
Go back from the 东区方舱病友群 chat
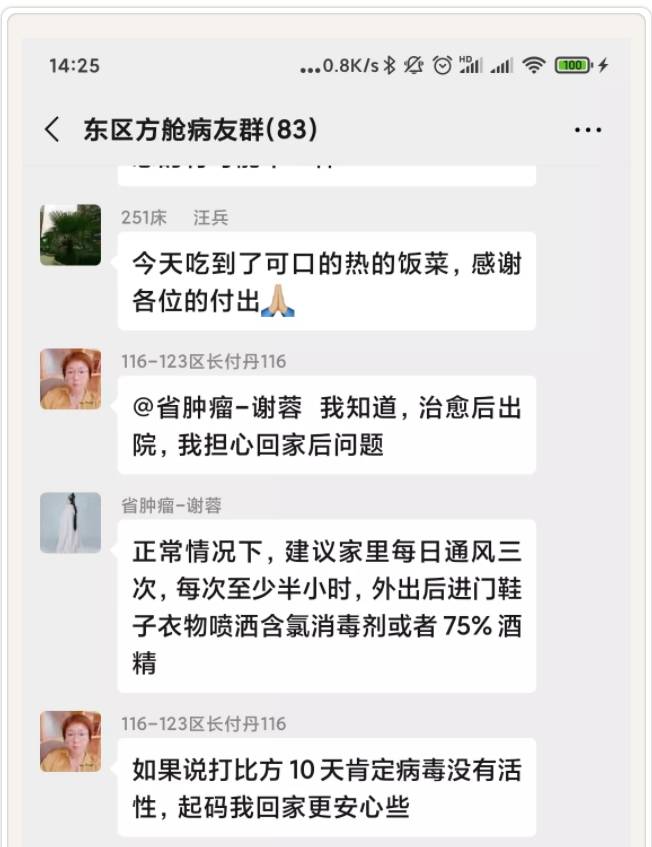[53, 130]
